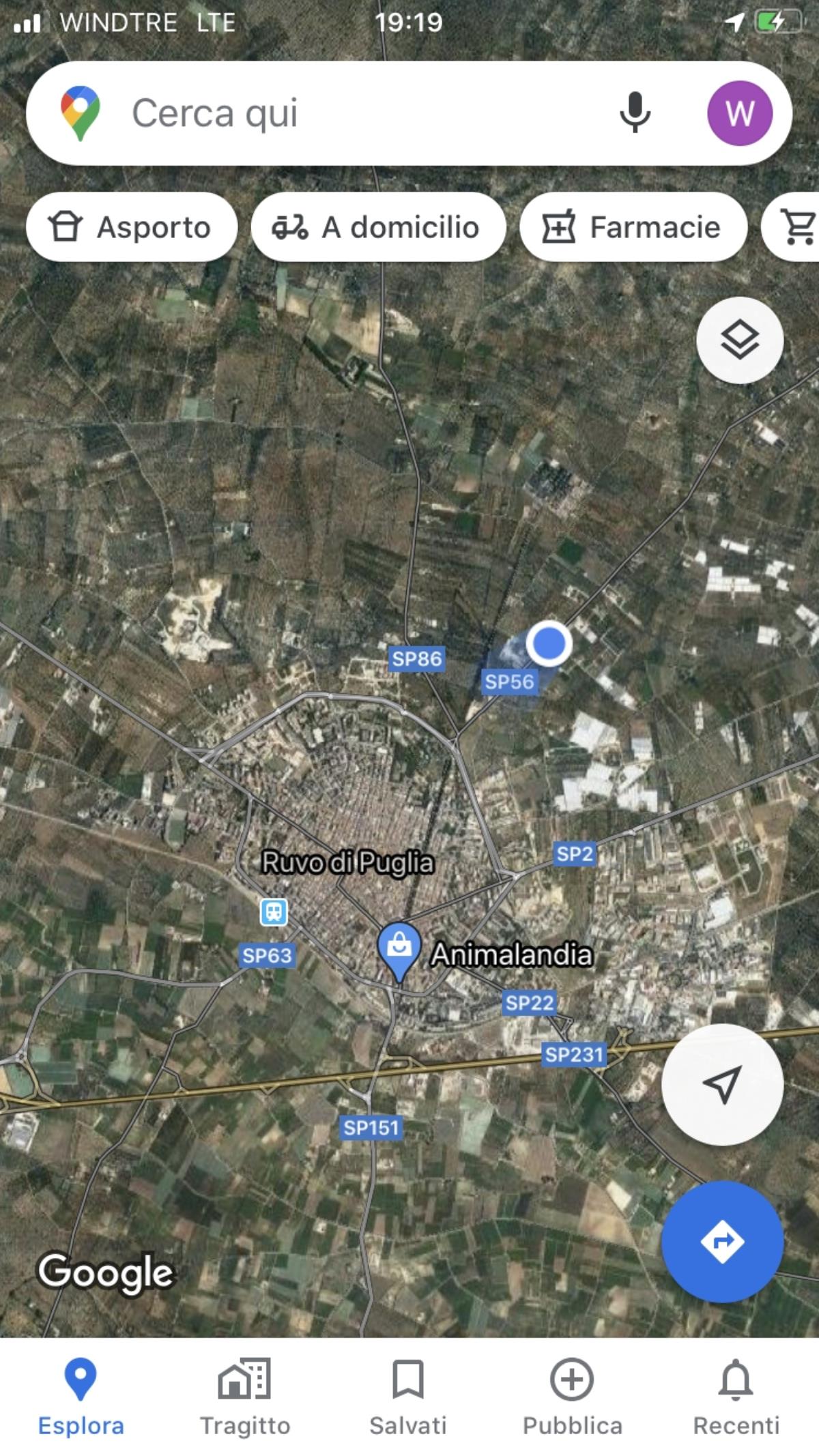Open the blue directions button
Screen dimensions: 819x1456
[x=722, y=1241]
